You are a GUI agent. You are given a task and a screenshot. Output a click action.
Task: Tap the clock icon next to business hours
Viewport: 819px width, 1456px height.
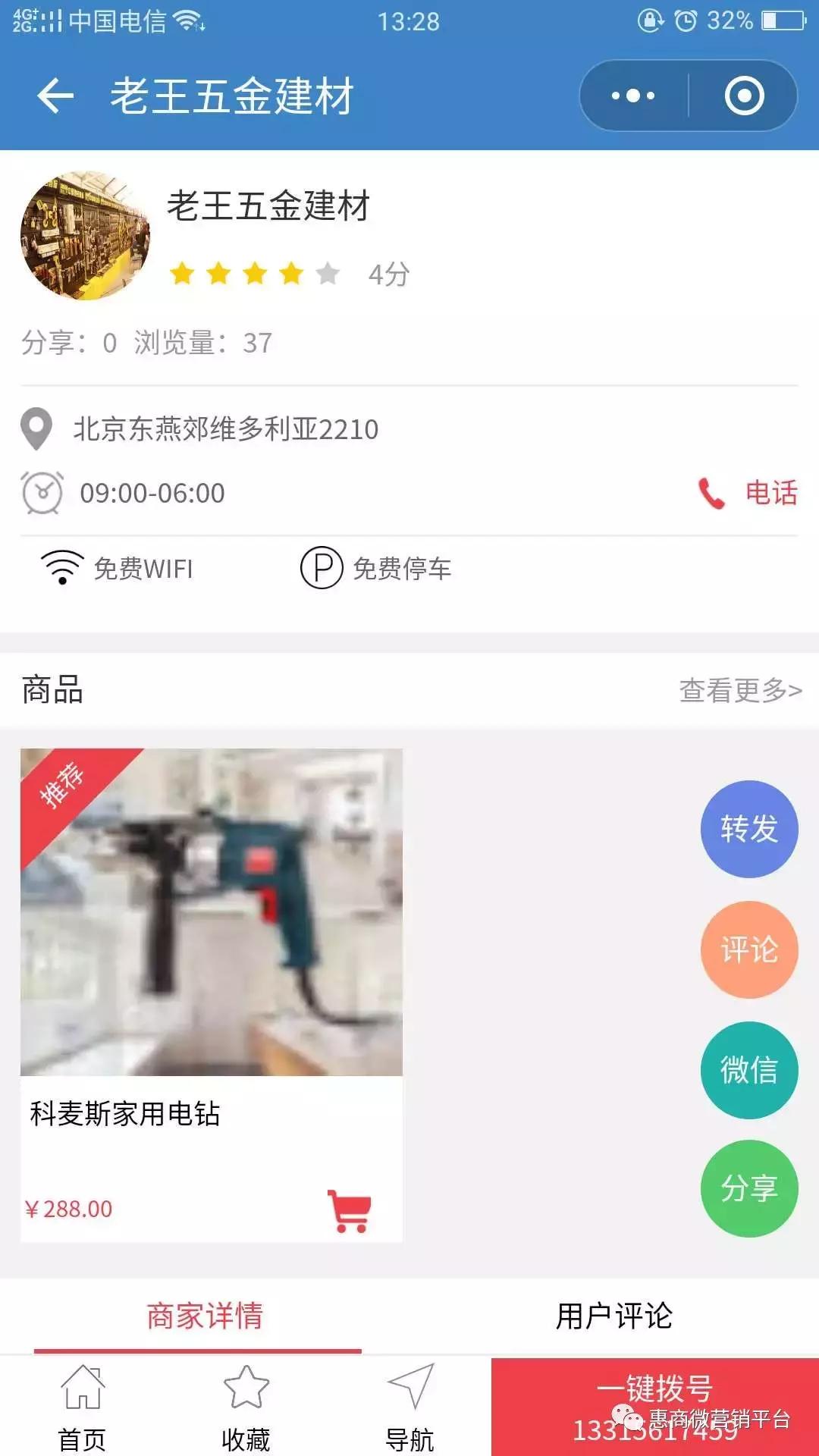42,492
